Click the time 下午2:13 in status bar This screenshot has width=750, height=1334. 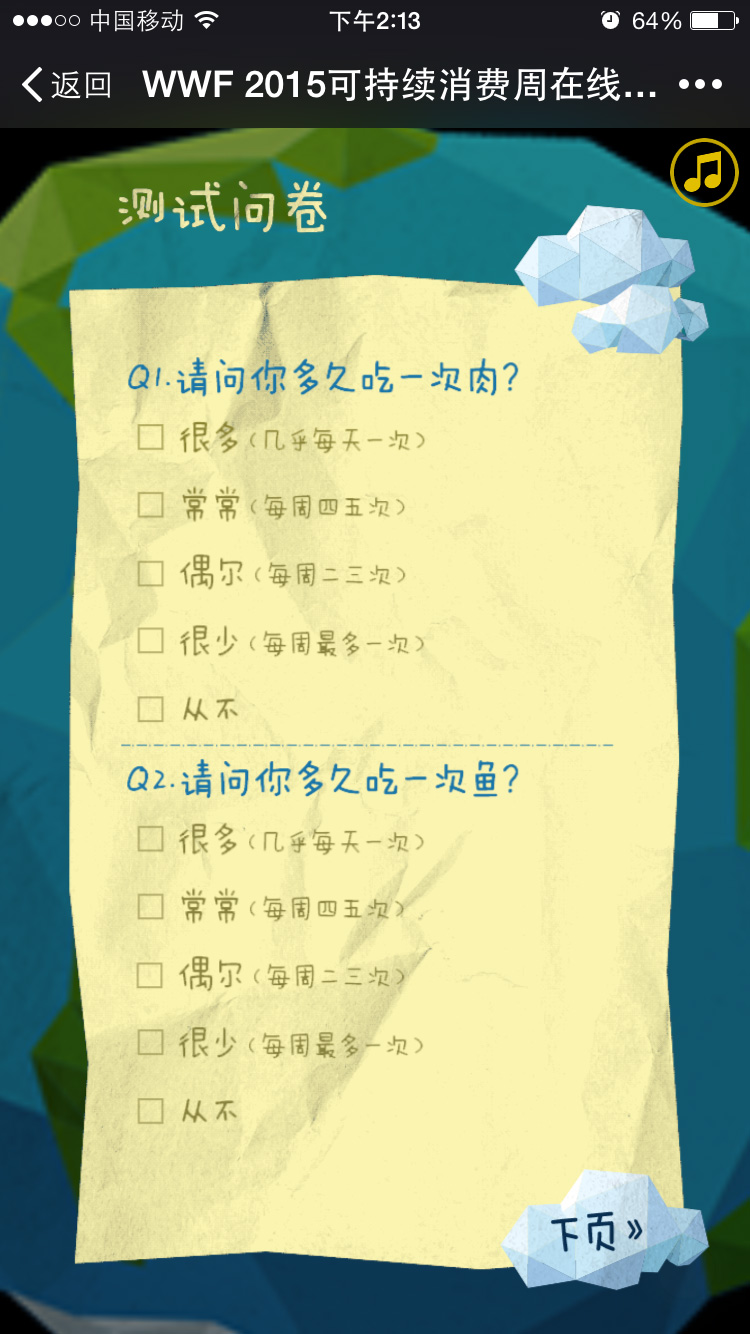(x=375, y=18)
